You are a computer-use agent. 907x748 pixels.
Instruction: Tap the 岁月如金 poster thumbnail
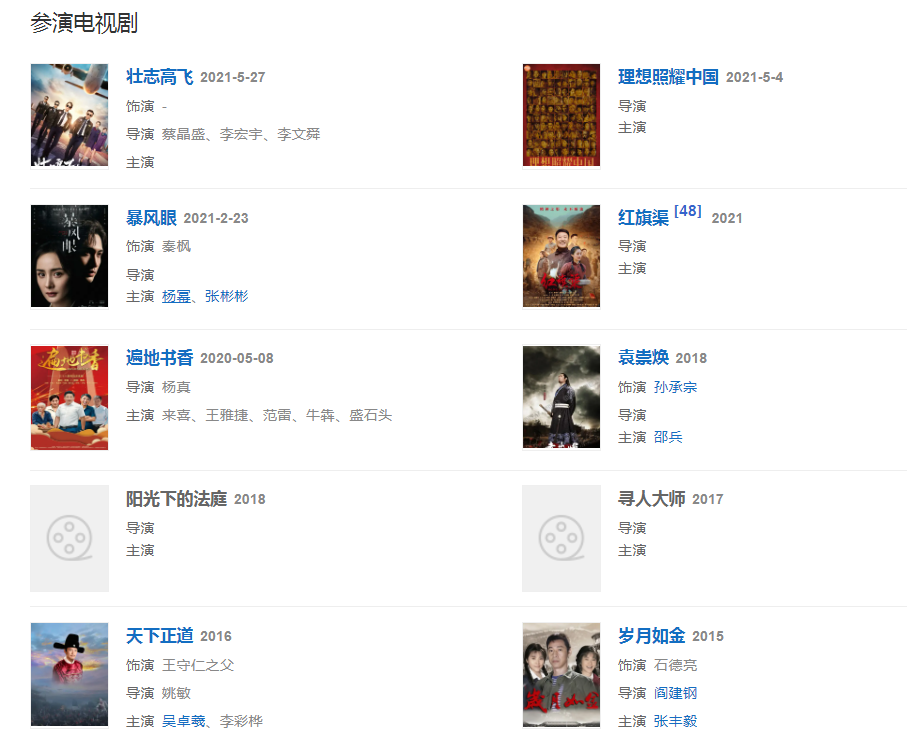(x=561, y=674)
